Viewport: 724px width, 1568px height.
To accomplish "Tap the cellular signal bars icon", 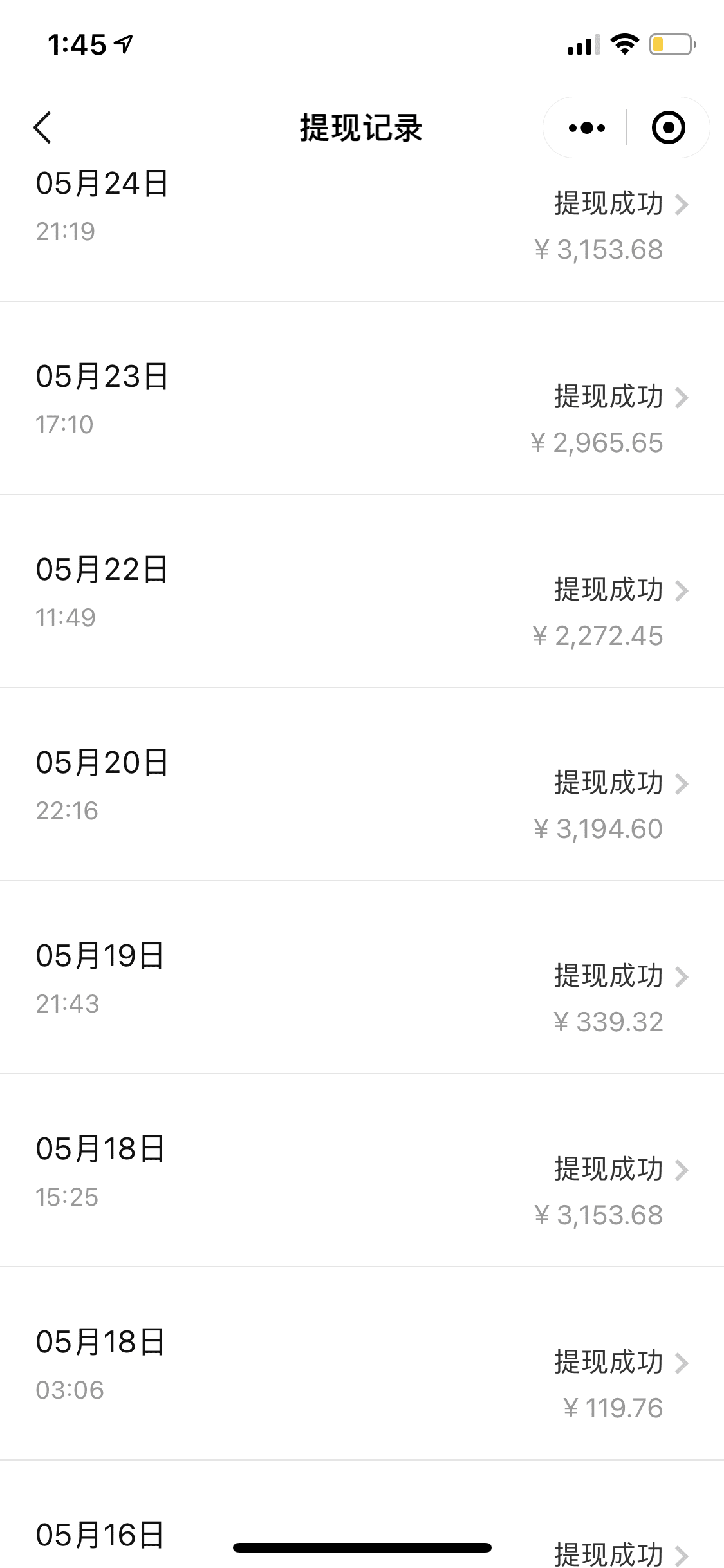I will [x=582, y=44].
